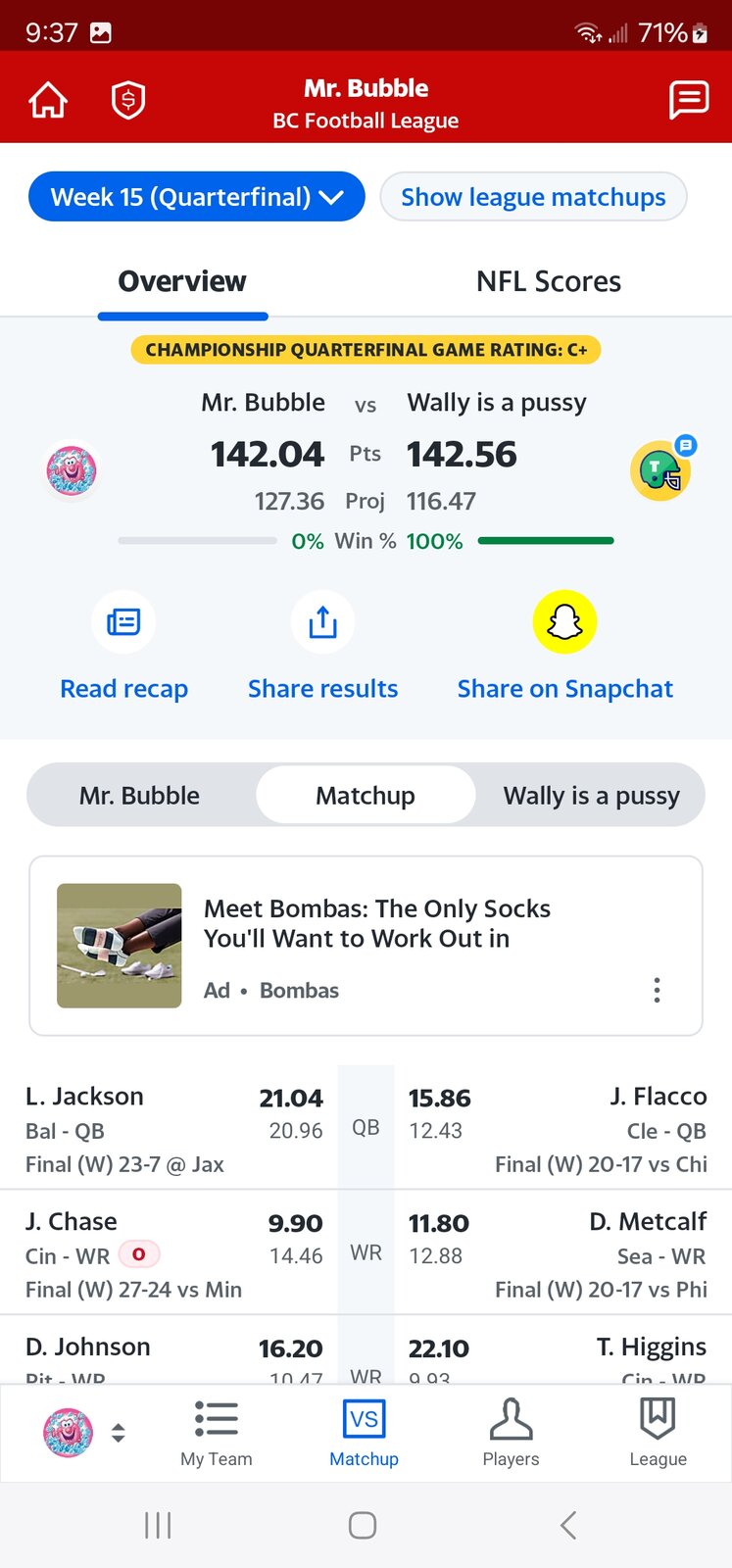The image size is (732, 1568).
Task: Switch to the Mr. Bubble segment
Action: [139, 796]
